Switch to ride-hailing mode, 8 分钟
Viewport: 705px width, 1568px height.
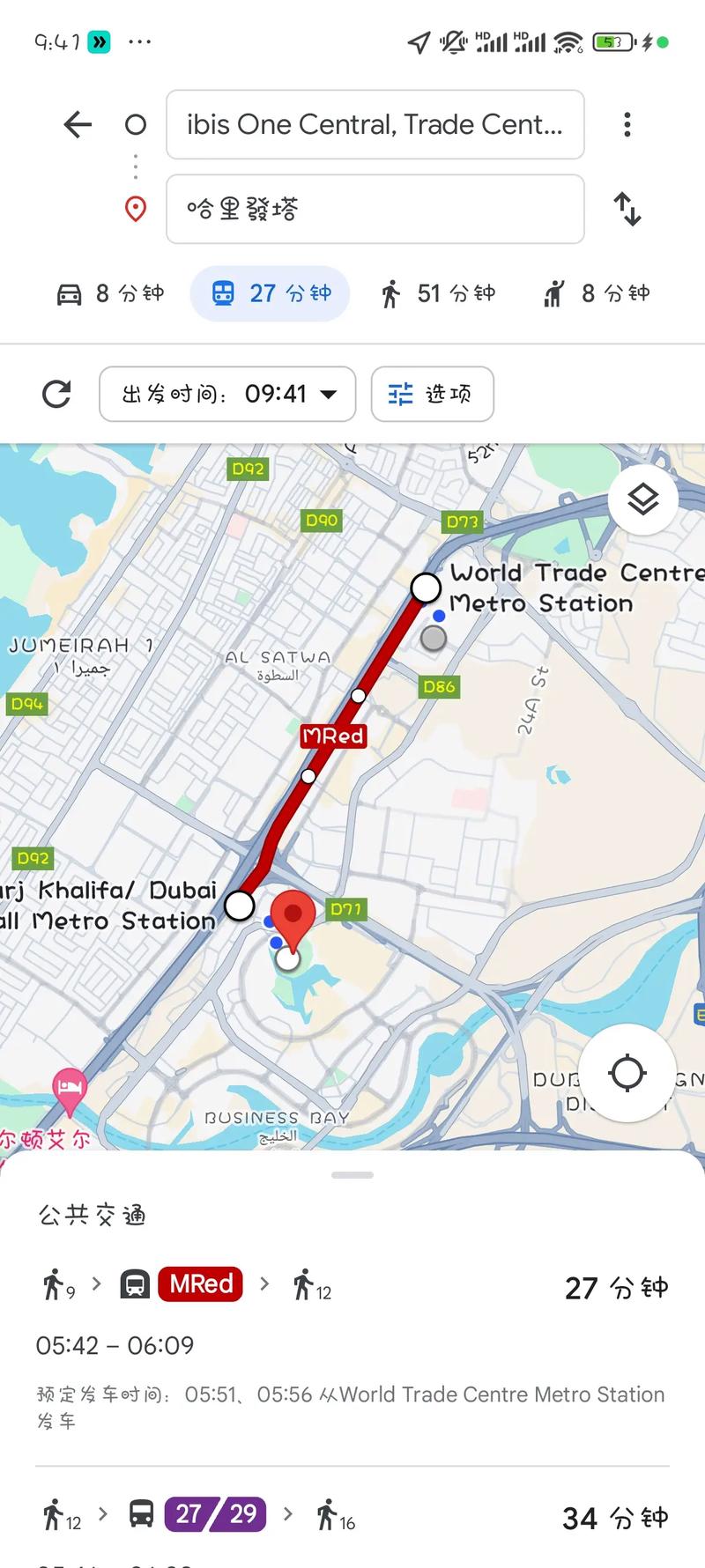(x=597, y=293)
